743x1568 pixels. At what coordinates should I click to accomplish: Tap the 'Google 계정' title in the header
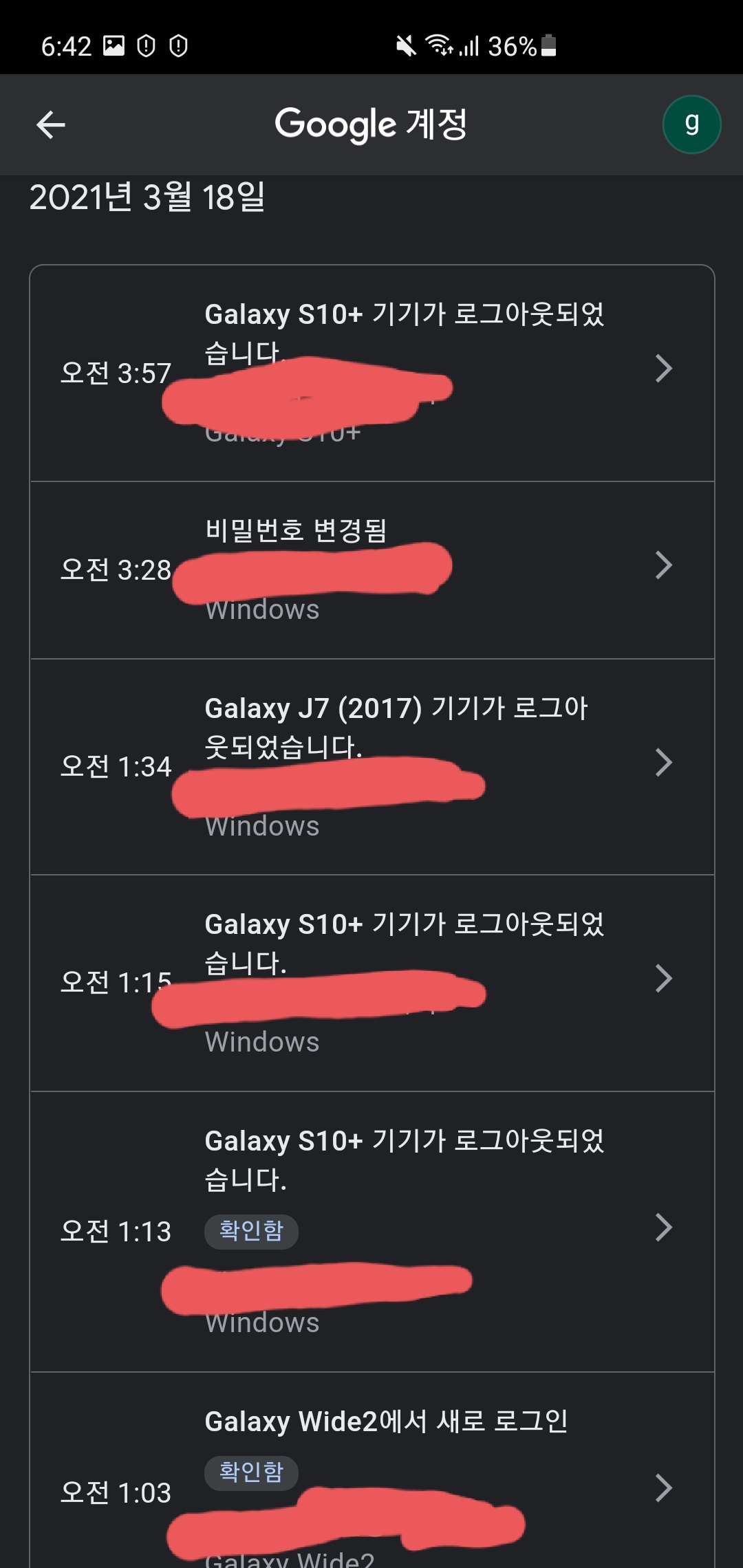click(371, 124)
